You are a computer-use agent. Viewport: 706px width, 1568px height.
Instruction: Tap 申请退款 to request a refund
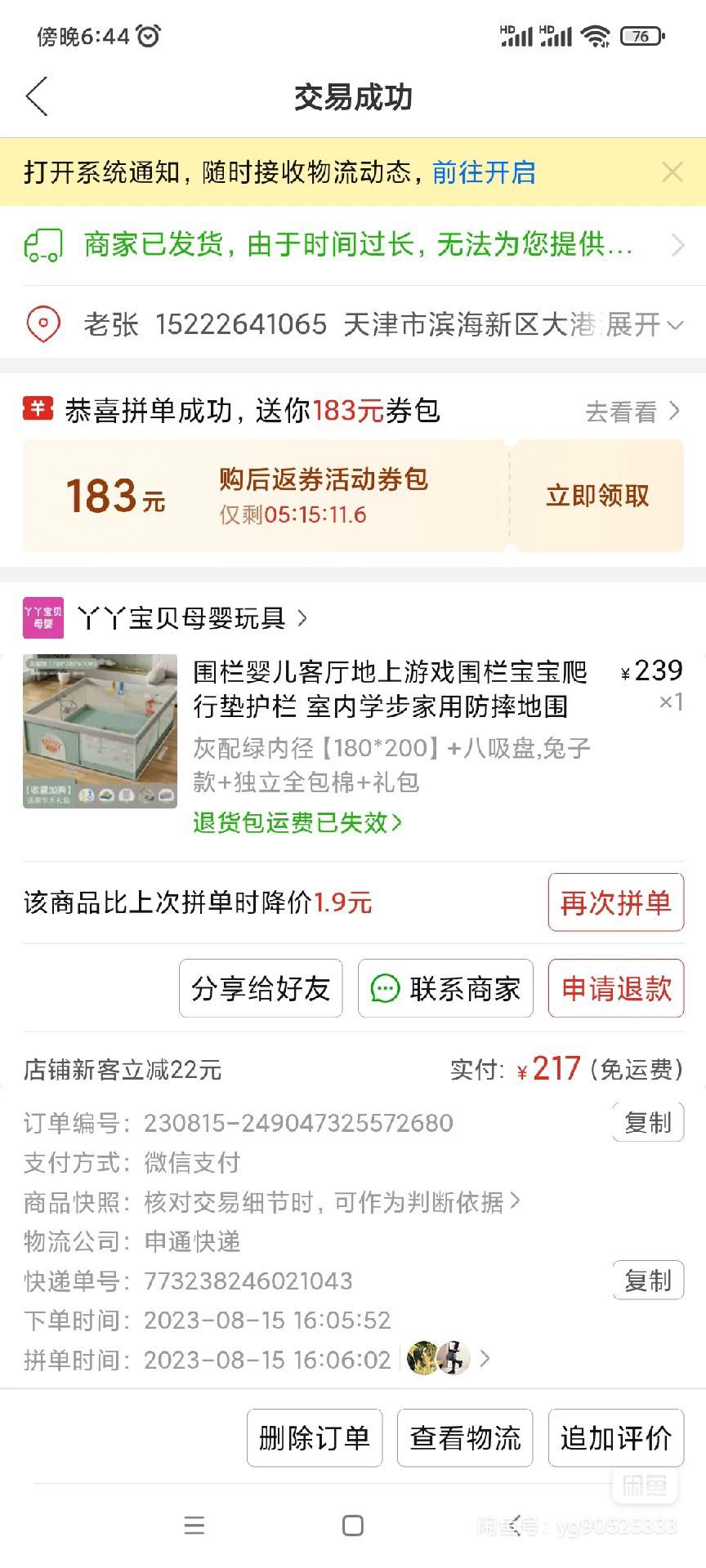click(x=615, y=988)
